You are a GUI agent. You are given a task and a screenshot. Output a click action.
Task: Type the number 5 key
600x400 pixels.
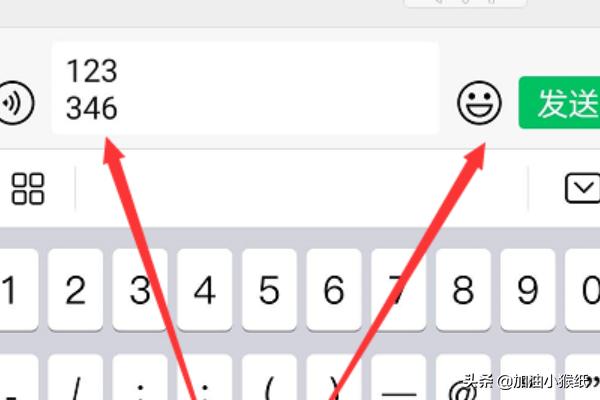269,290
